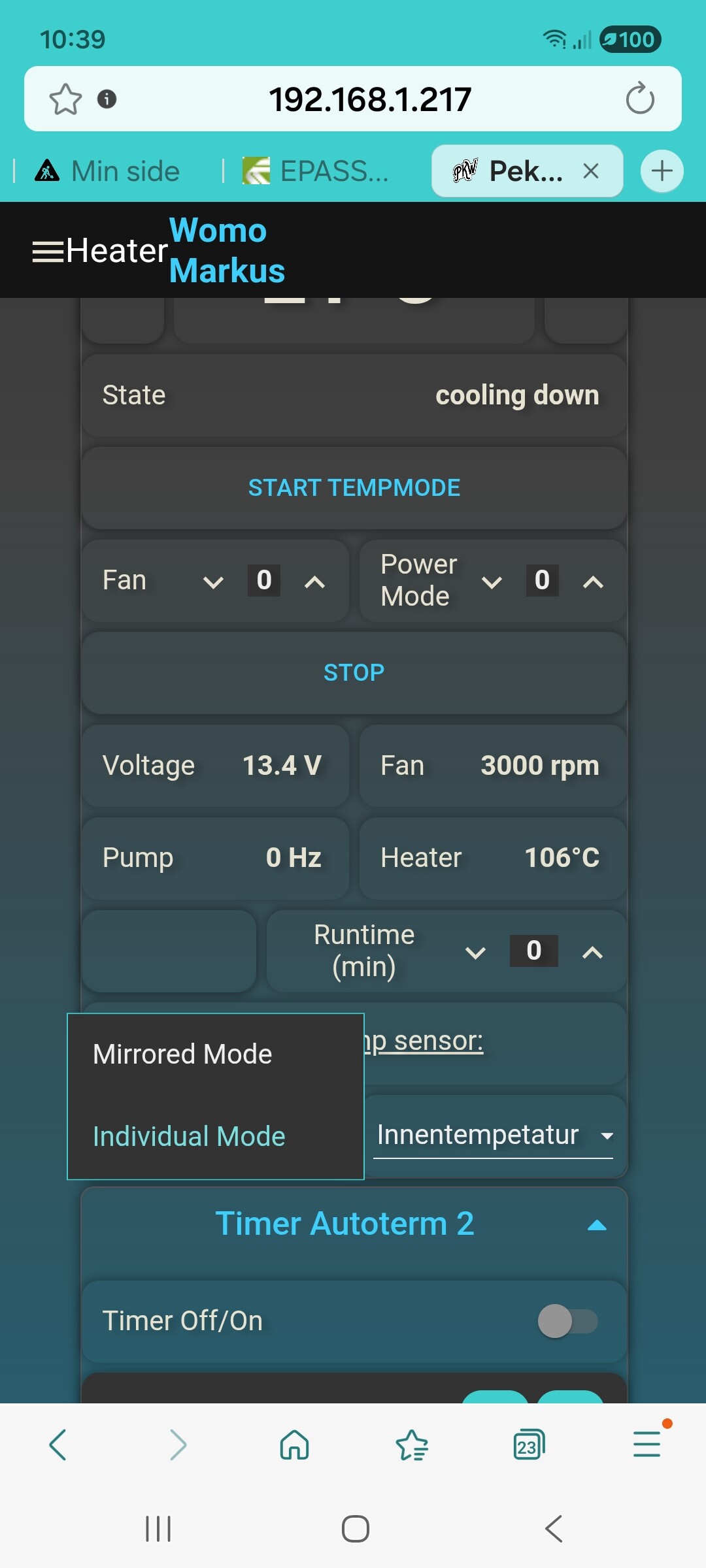This screenshot has height=1568, width=706.
Task: Open the hamburger drawer menu
Action: click(x=48, y=251)
